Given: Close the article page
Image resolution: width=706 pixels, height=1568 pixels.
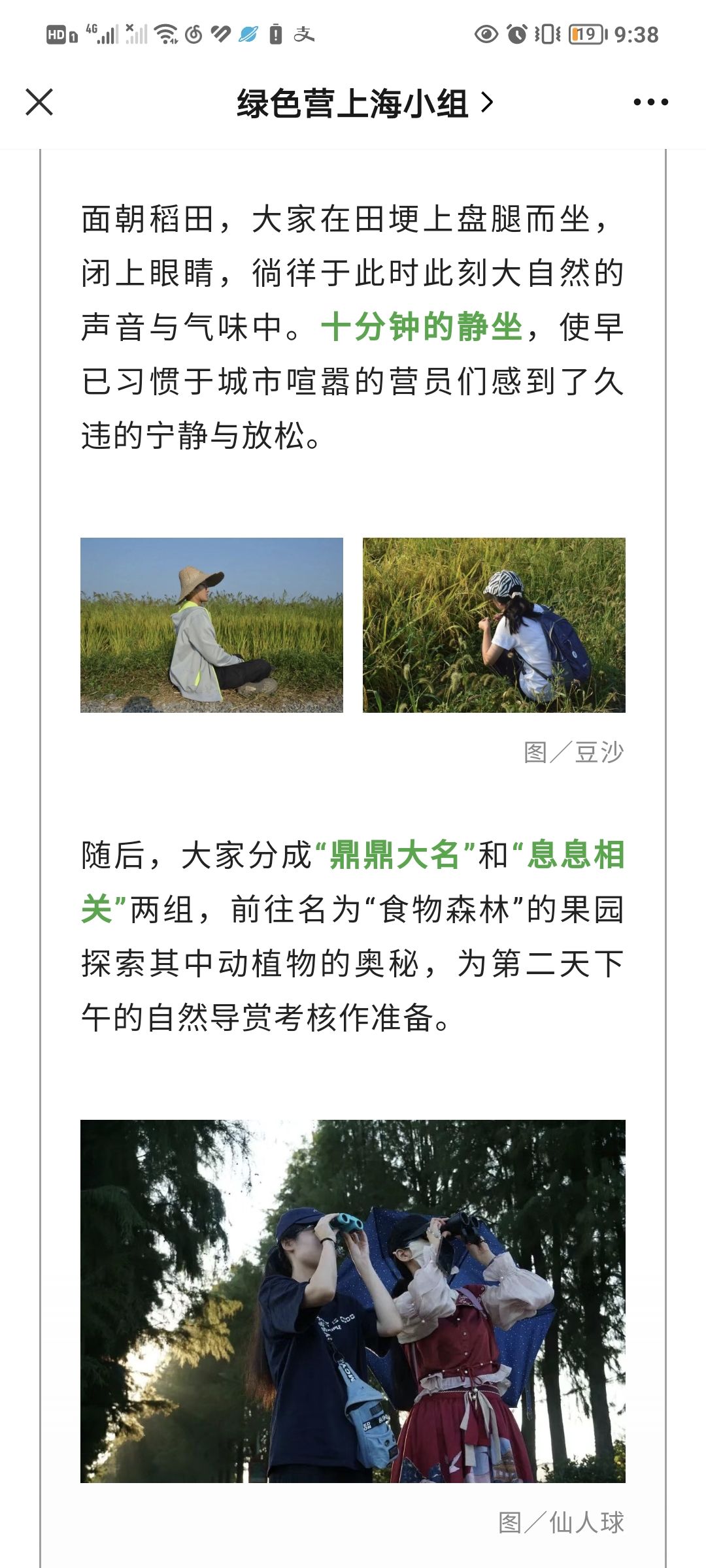Looking at the screenshot, I should [x=39, y=103].
